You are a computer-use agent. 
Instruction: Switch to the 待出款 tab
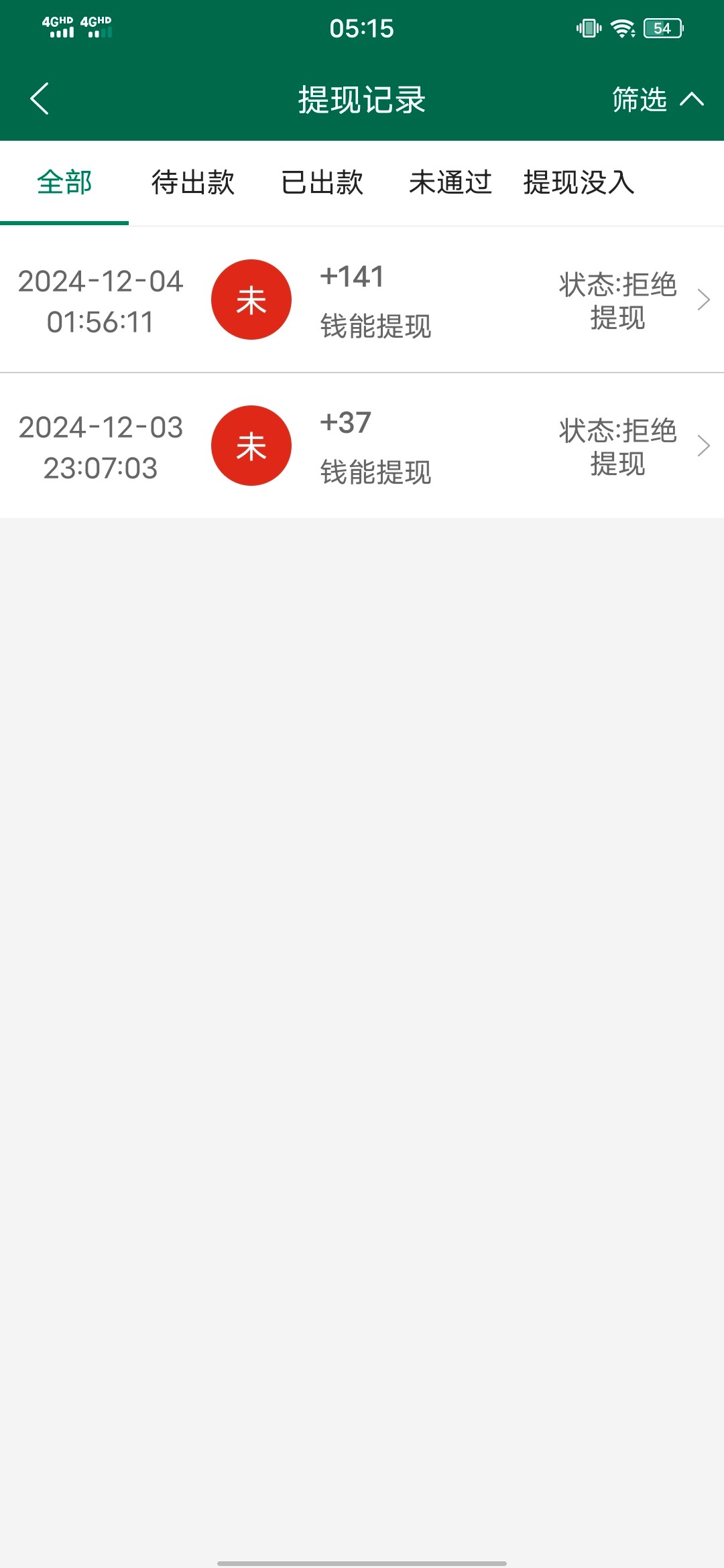193,182
